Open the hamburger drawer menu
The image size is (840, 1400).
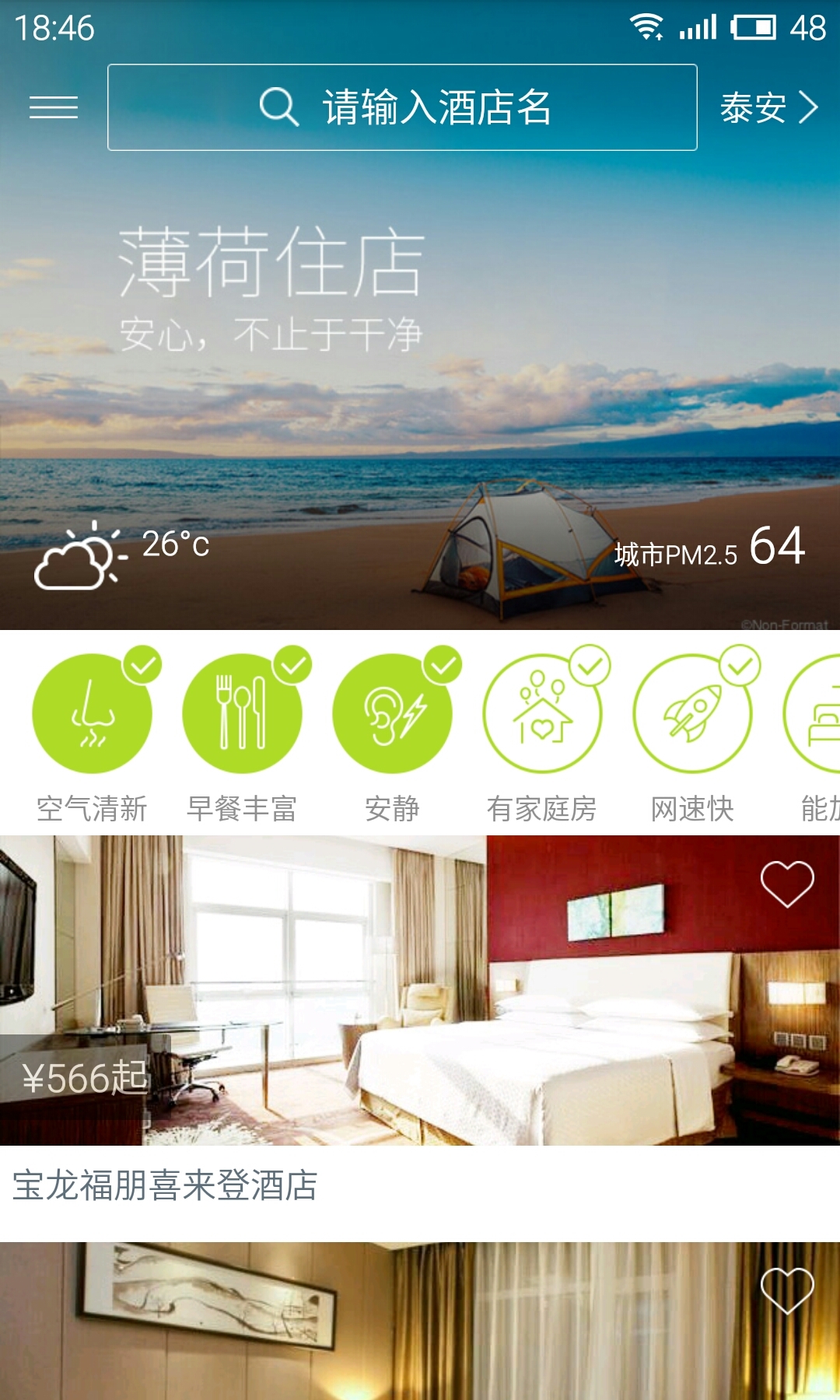click(54, 107)
